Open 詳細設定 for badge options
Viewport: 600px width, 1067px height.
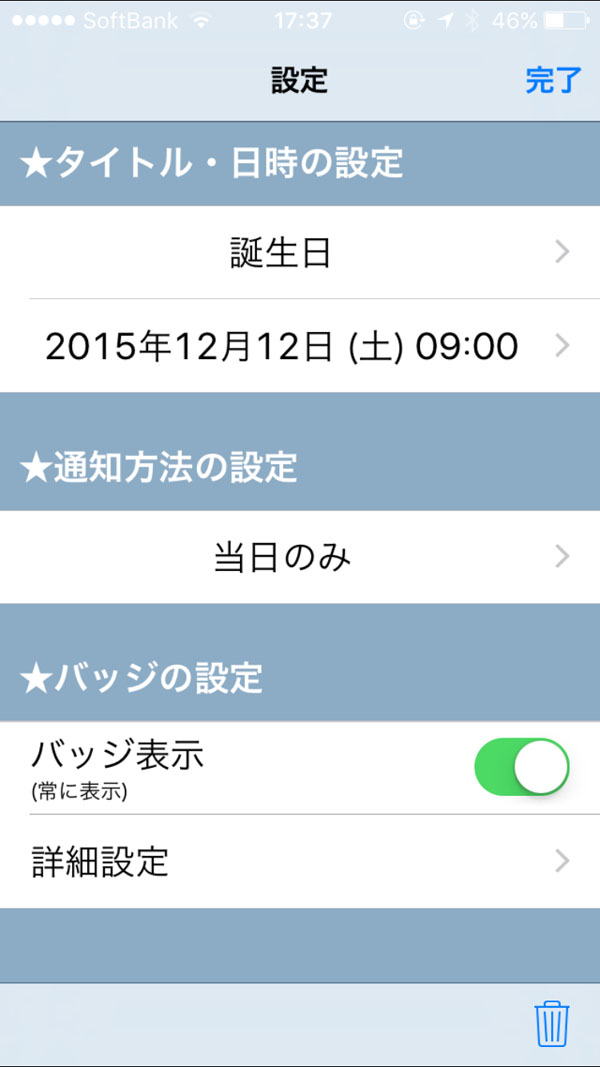pos(300,861)
